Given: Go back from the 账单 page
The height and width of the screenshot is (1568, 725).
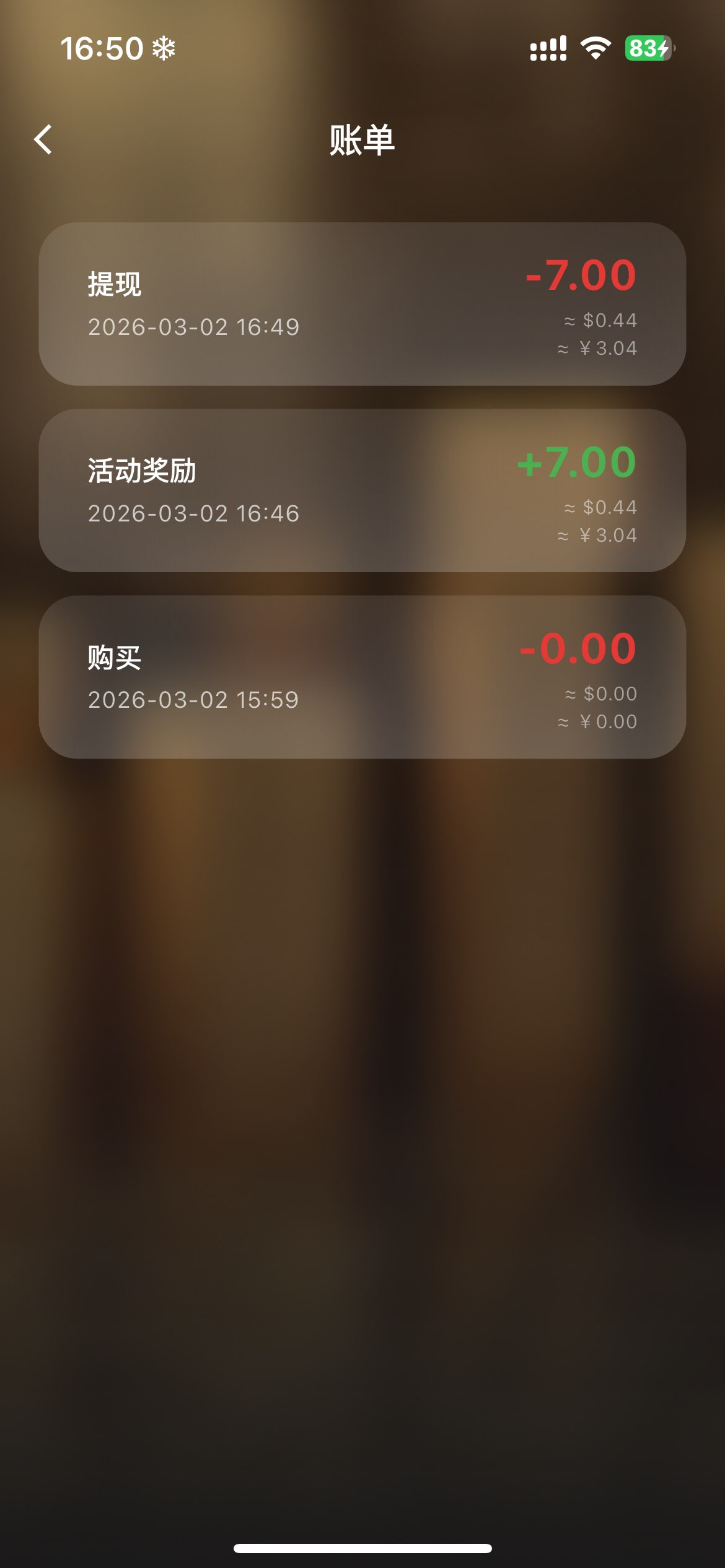Looking at the screenshot, I should click(x=43, y=139).
